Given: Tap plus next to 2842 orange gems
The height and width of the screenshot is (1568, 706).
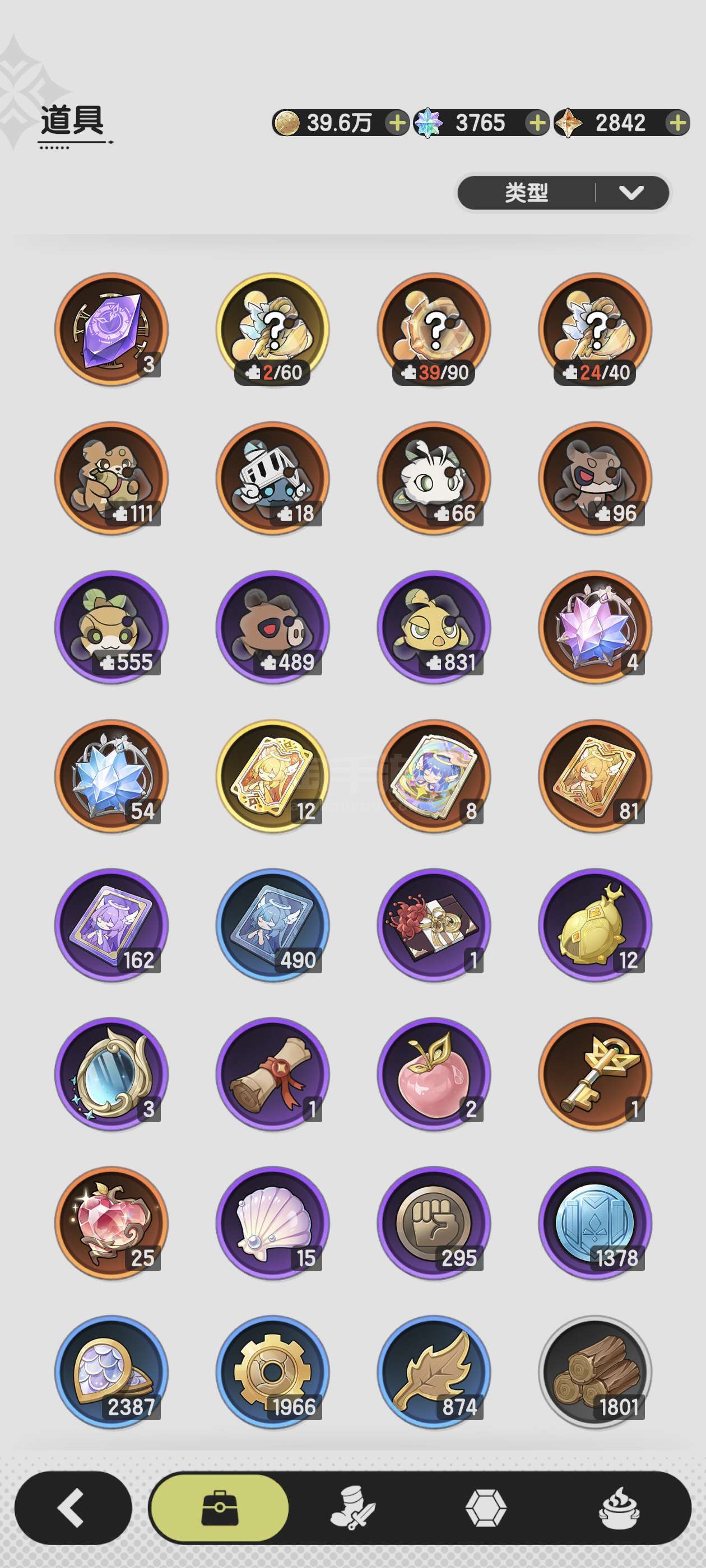Looking at the screenshot, I should (677, 123).
